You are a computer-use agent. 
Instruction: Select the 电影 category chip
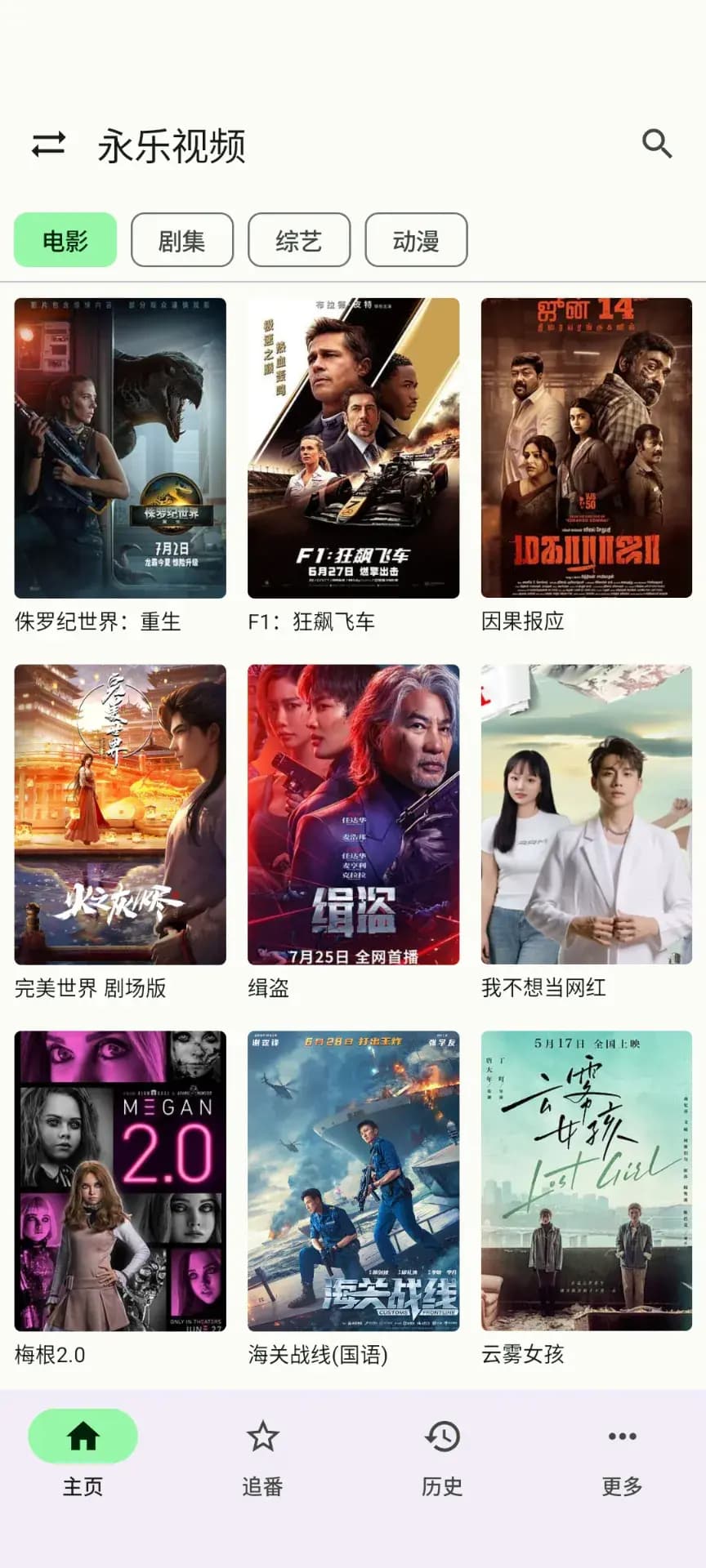tap(65, 240)
